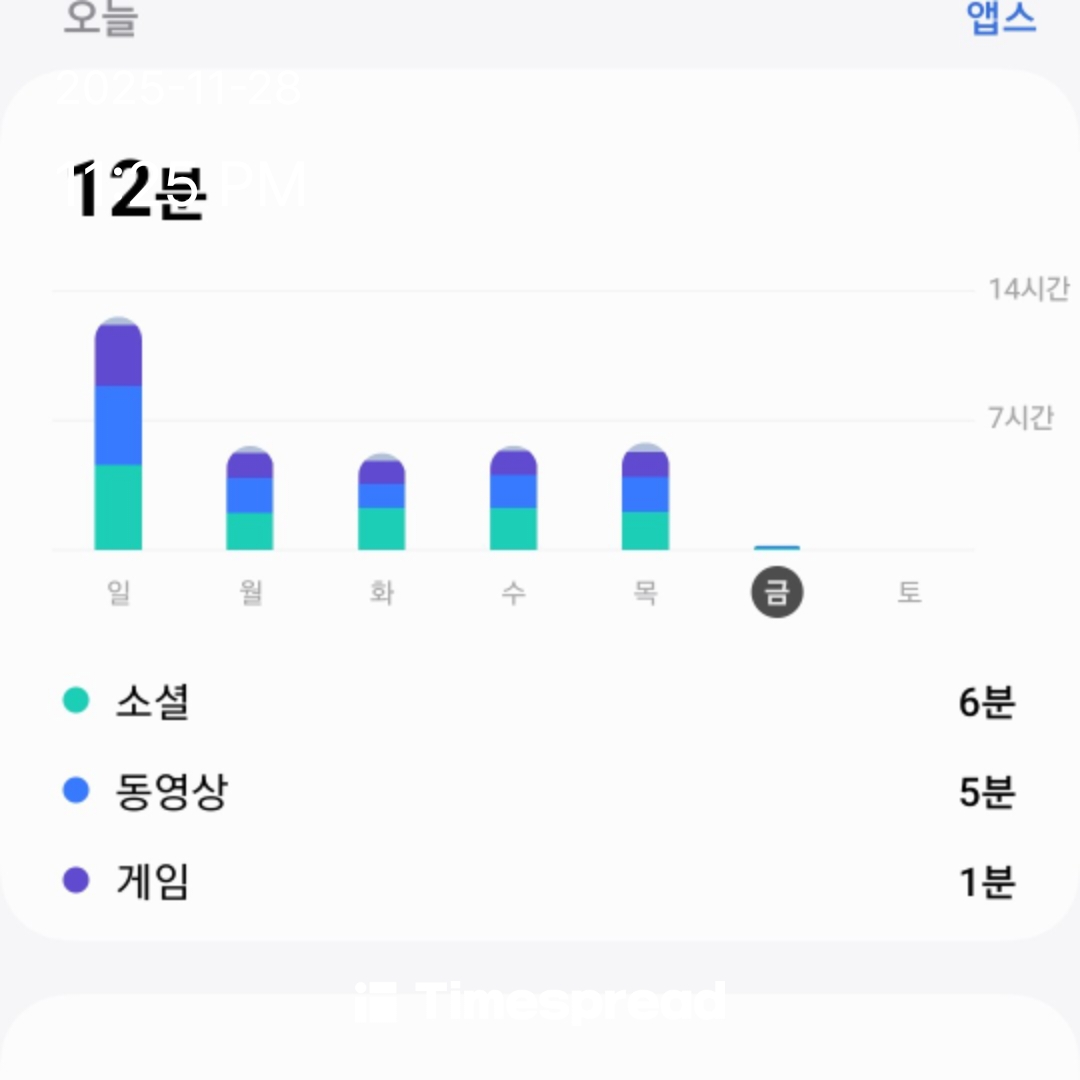Select the 목 (Thursday) bar in chart
This screenshot has width=1080, height=1080.
[645, 498]
